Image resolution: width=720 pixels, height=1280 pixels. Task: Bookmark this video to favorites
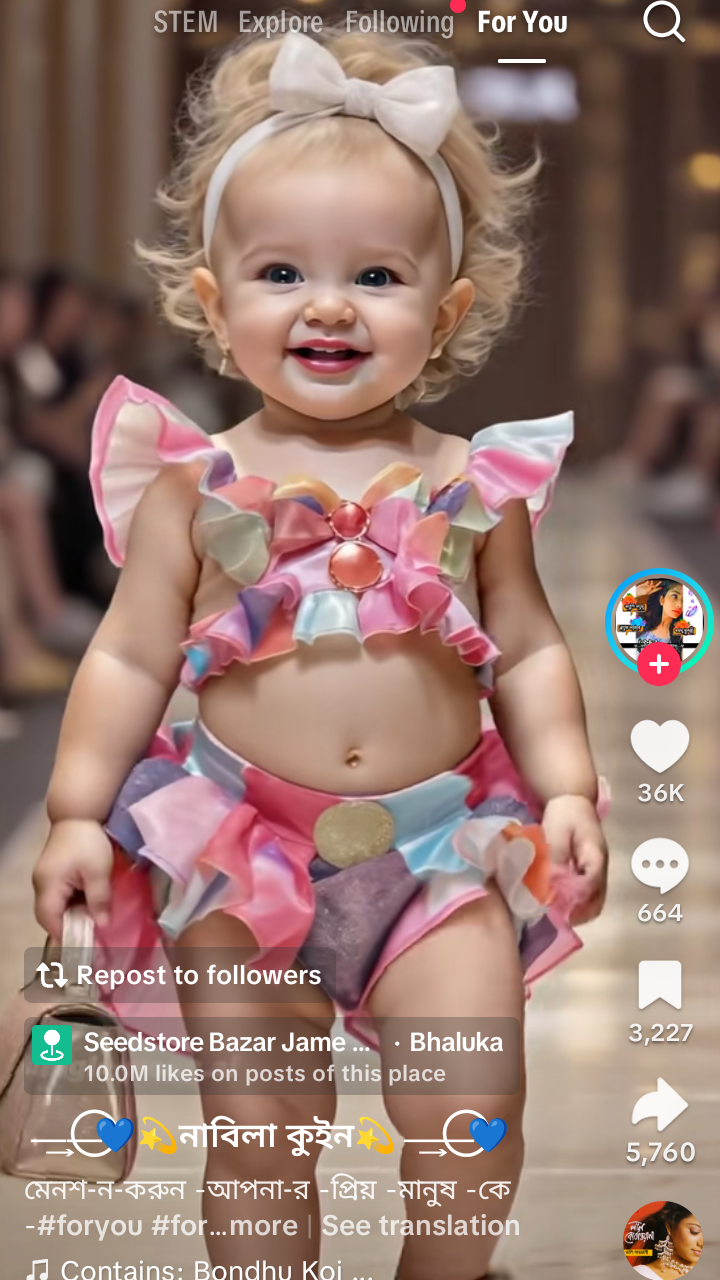click(660, 986)
